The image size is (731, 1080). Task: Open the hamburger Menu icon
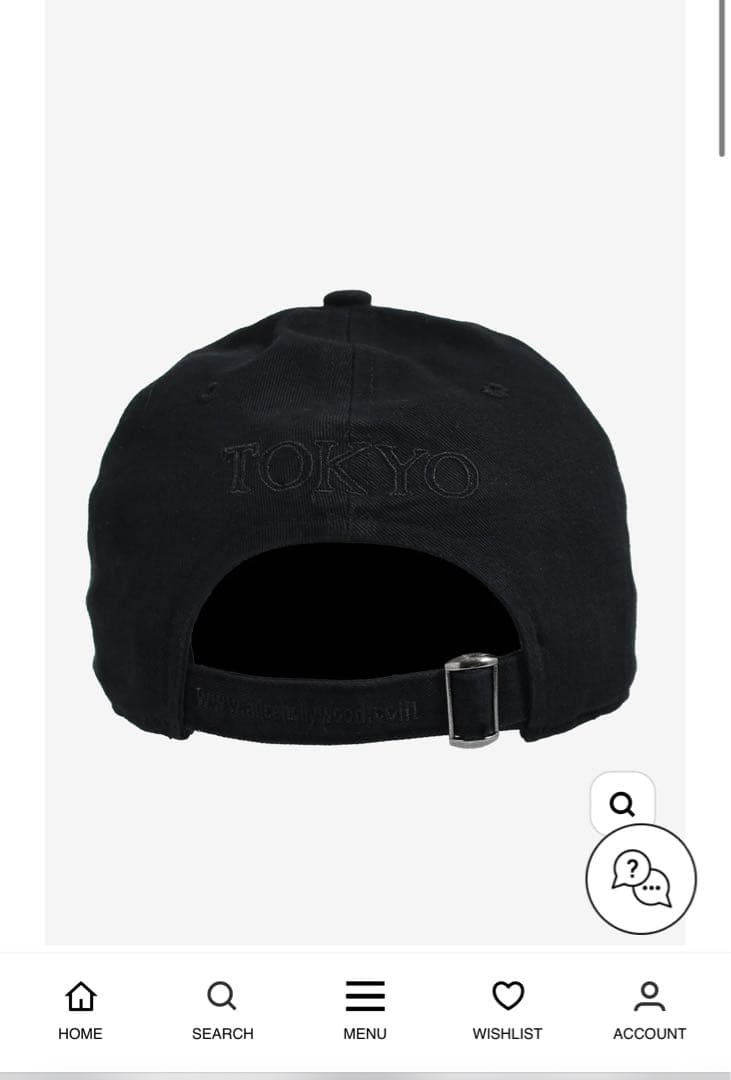[364, 996]
